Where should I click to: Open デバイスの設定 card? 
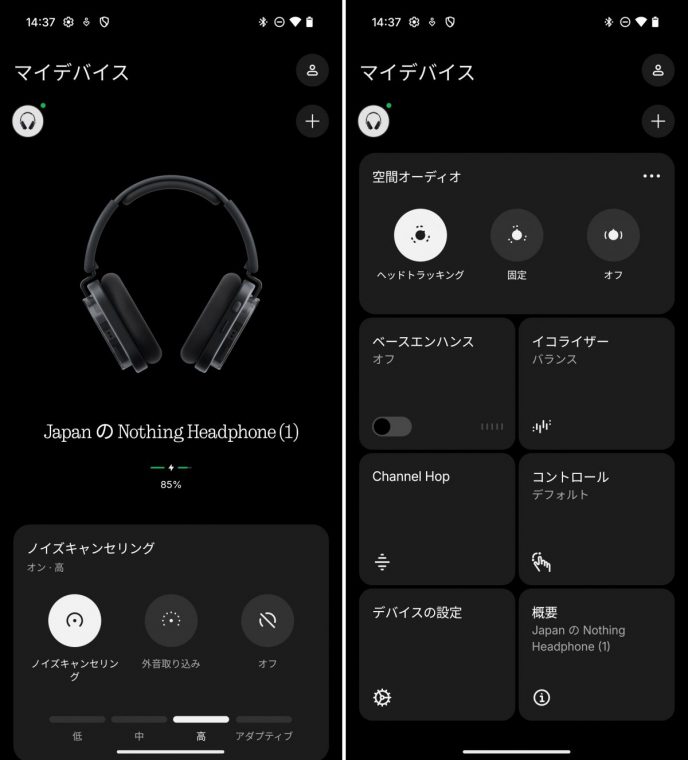436,654
